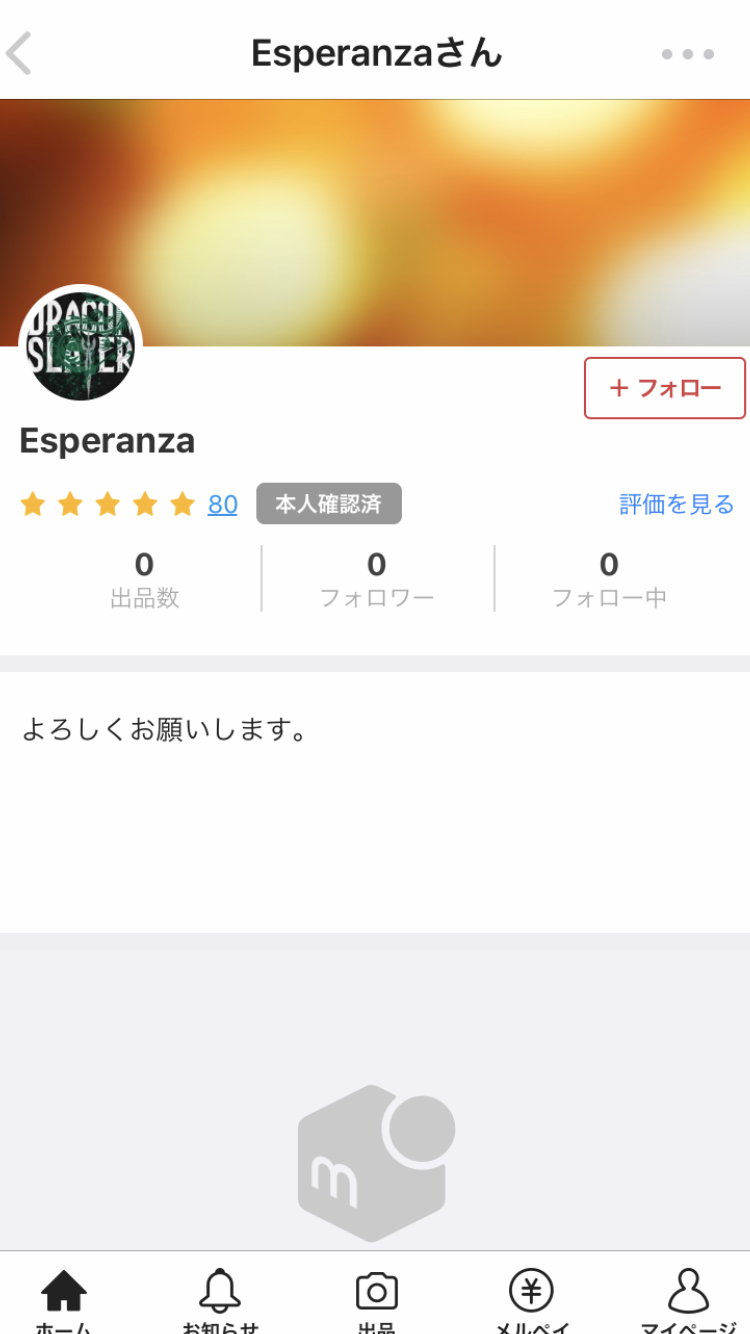Switch to the メルペイ tab

pyautogui.click(x=531, y=1298)
